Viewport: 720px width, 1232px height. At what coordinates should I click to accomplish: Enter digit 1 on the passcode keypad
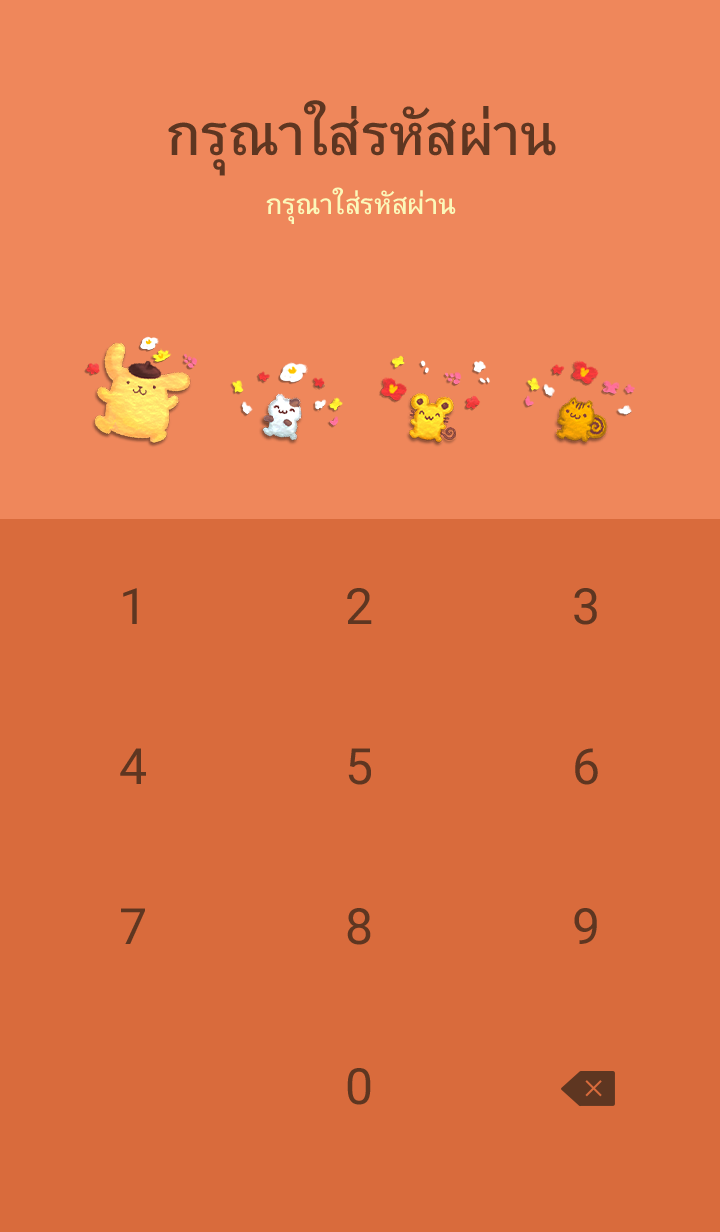pos(132,607)
